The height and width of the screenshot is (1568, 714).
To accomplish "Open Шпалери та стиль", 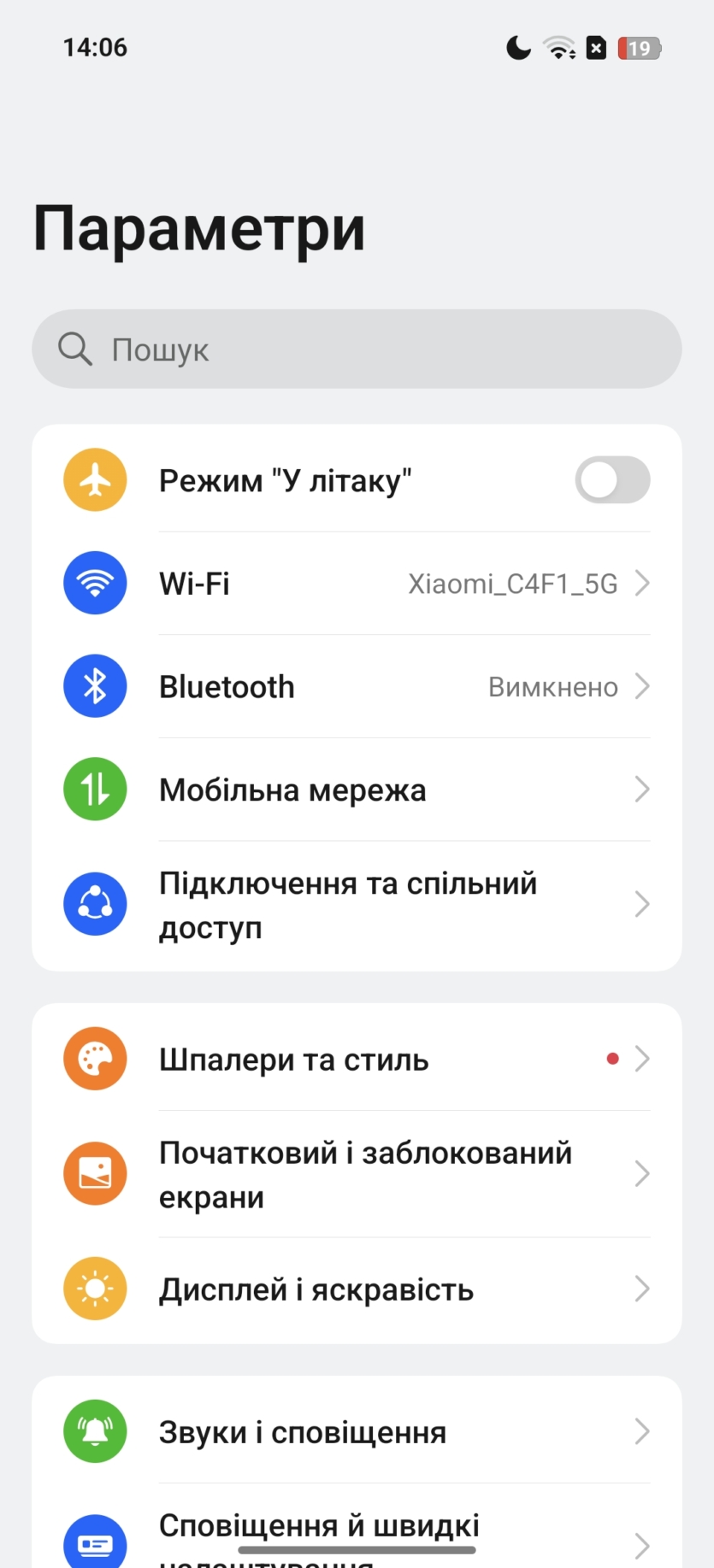I will (x=357, y=1059).
